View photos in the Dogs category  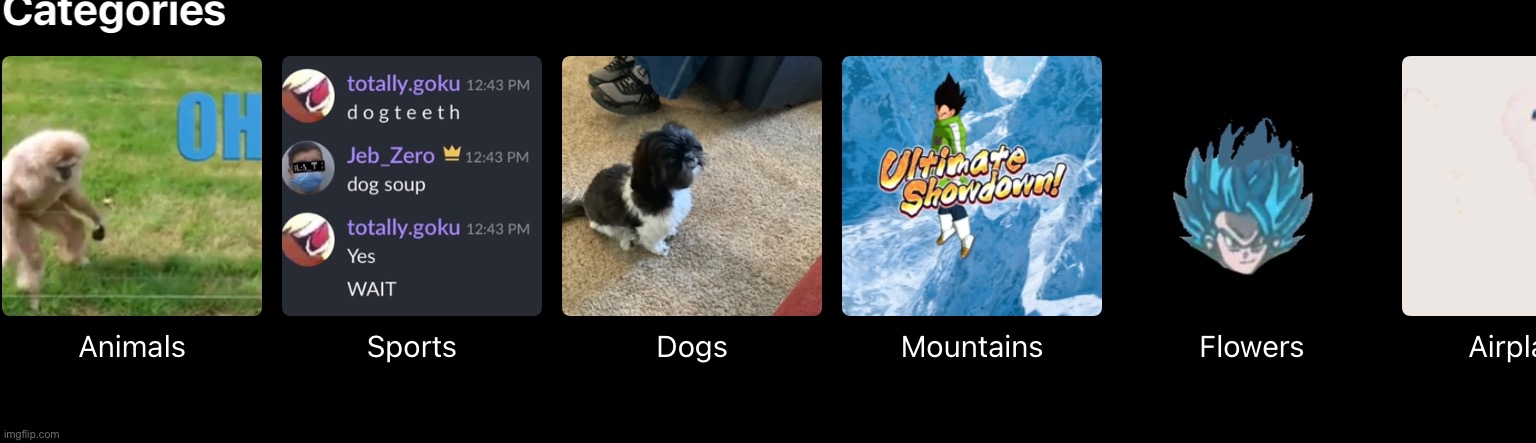click(x=692, y=186)
